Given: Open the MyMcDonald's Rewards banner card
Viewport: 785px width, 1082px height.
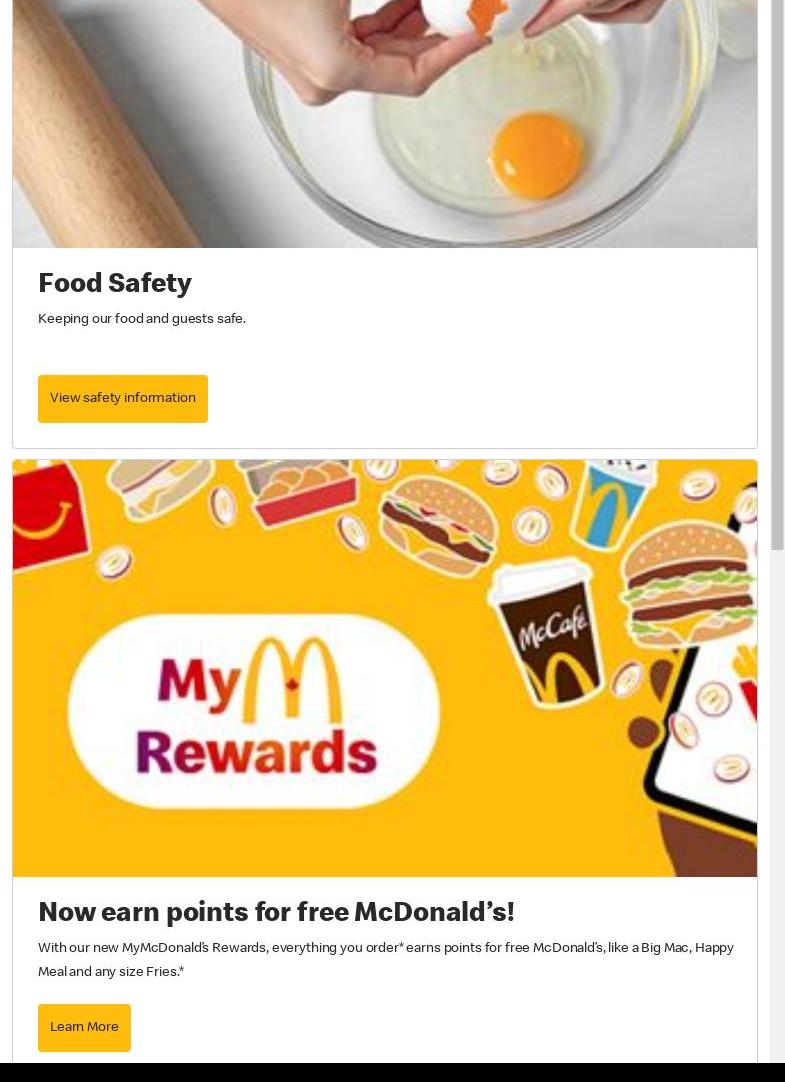Looking at the screenshot, I should coord(384,668).
